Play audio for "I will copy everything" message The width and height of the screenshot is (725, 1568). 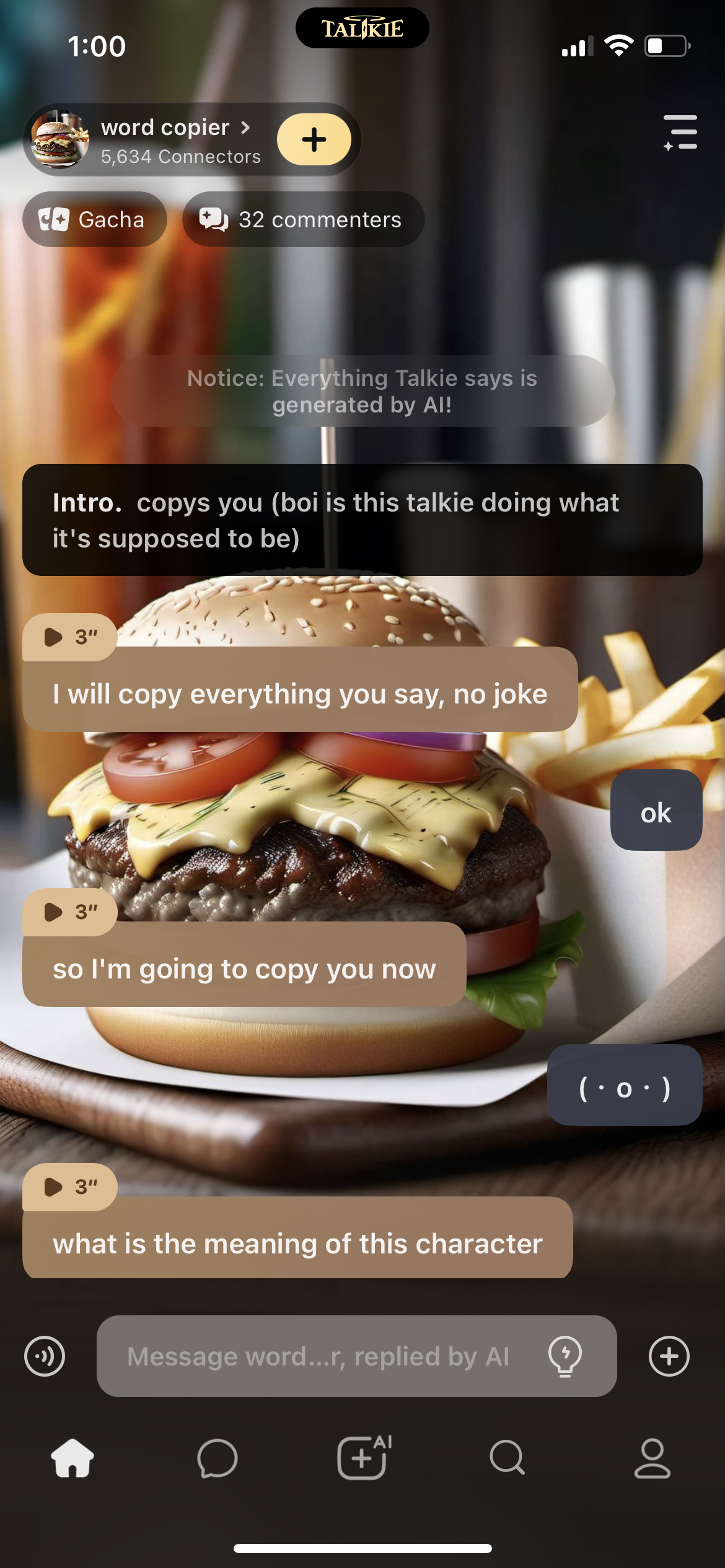point(69,637)
